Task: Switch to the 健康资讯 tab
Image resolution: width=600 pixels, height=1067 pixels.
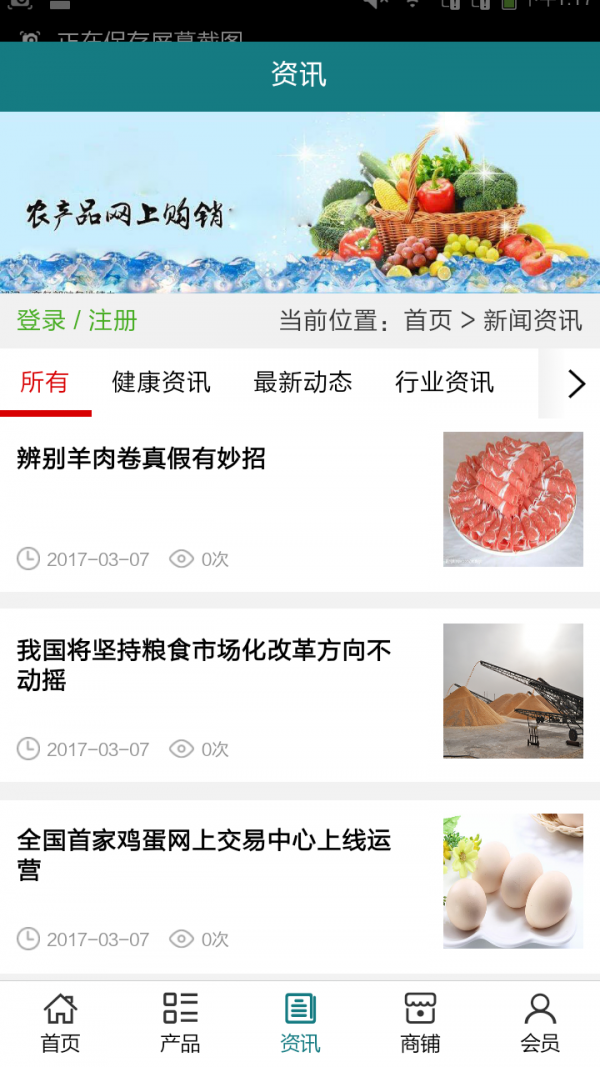Action: [161, 382]
